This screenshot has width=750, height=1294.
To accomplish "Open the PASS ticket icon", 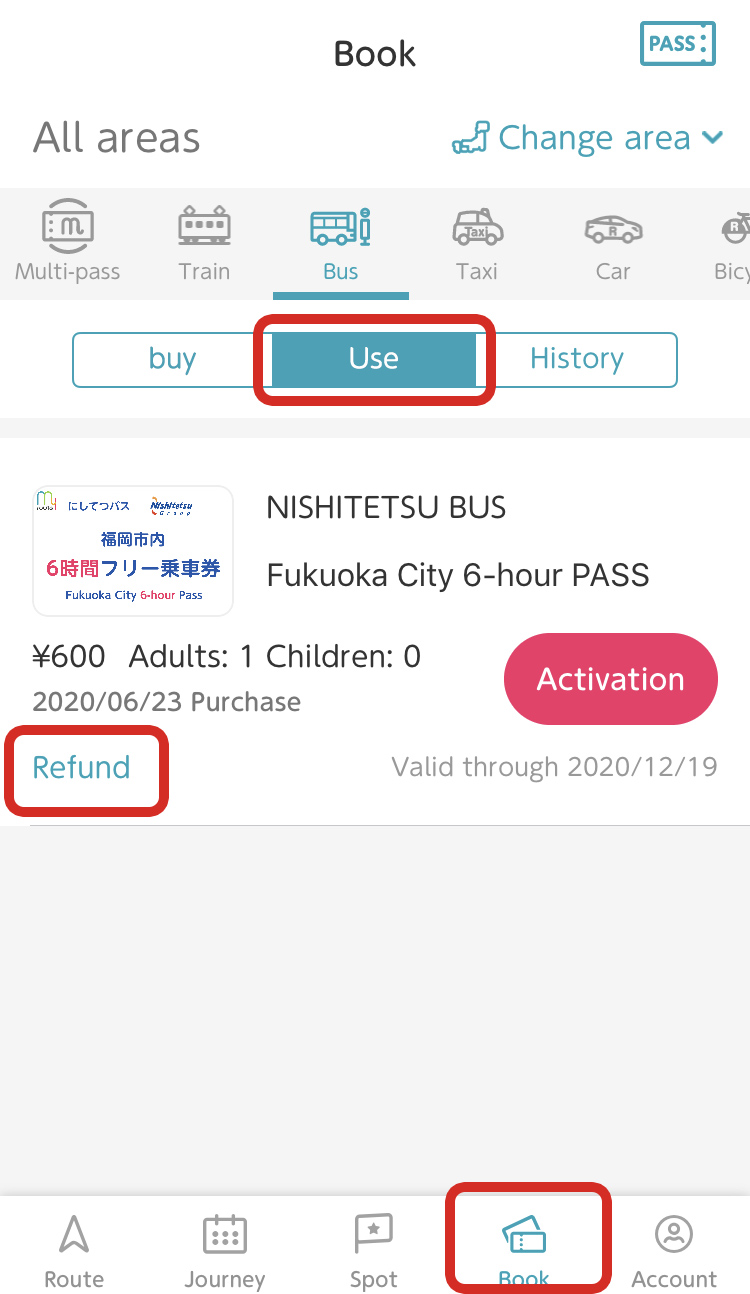I will 678,44.
